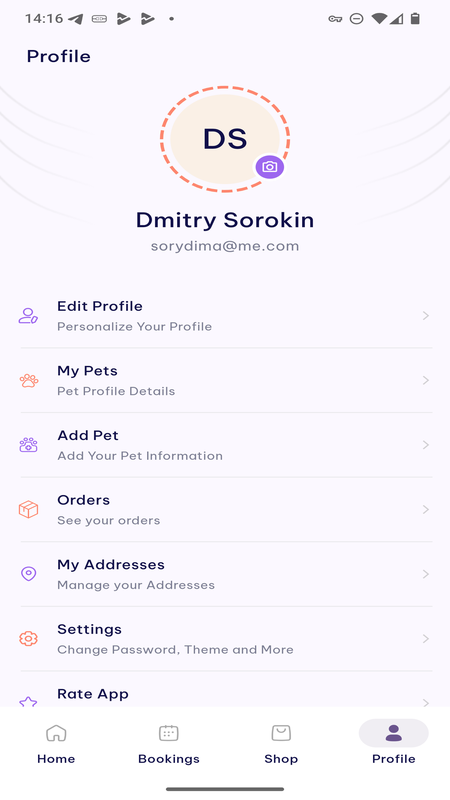The image size is (450, 800).
Task: Switch to the Shop tab
Action: pyautogui.click(x=281, y=743)
